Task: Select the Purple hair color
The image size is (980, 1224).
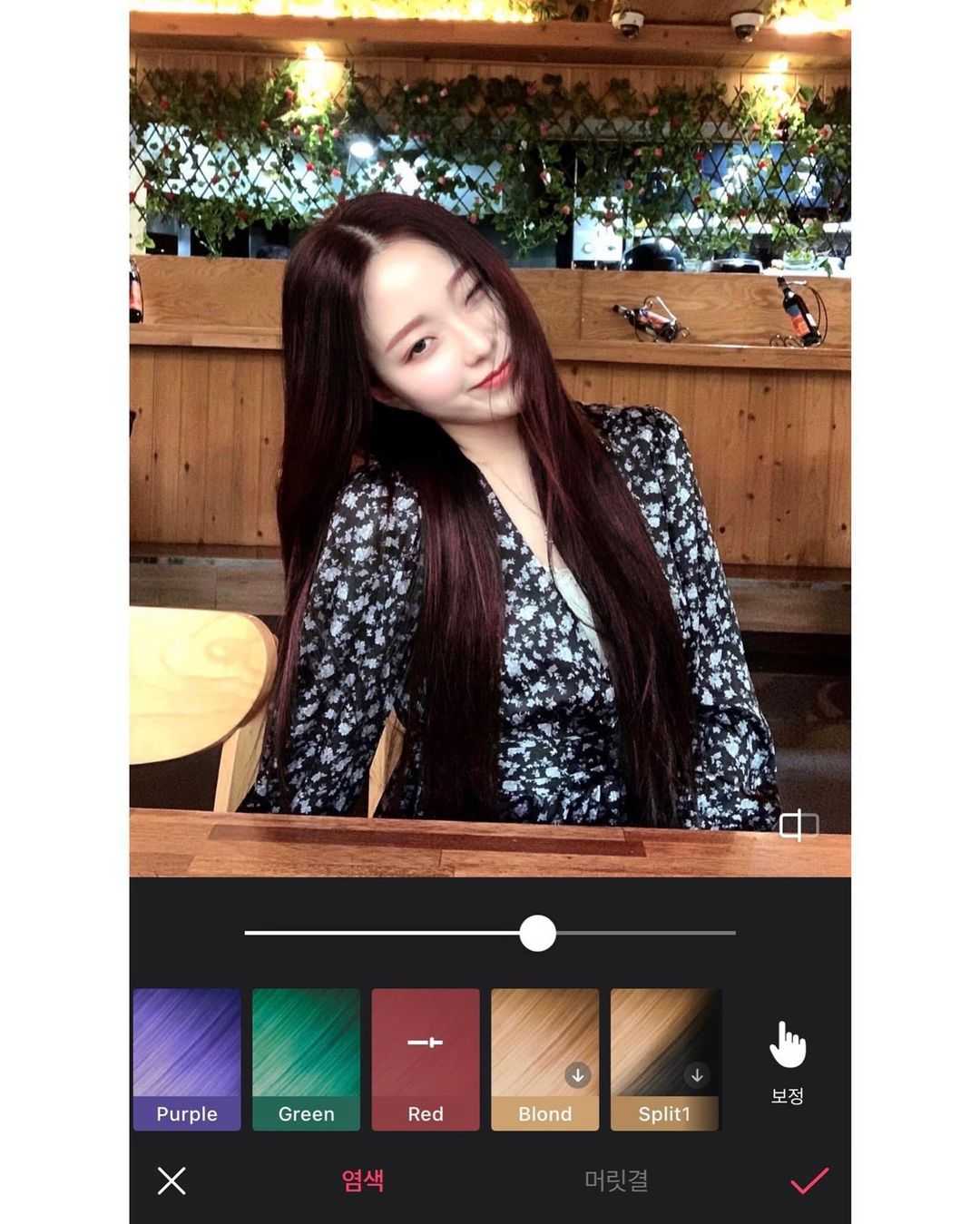Action: click(x=187, y=1059)
